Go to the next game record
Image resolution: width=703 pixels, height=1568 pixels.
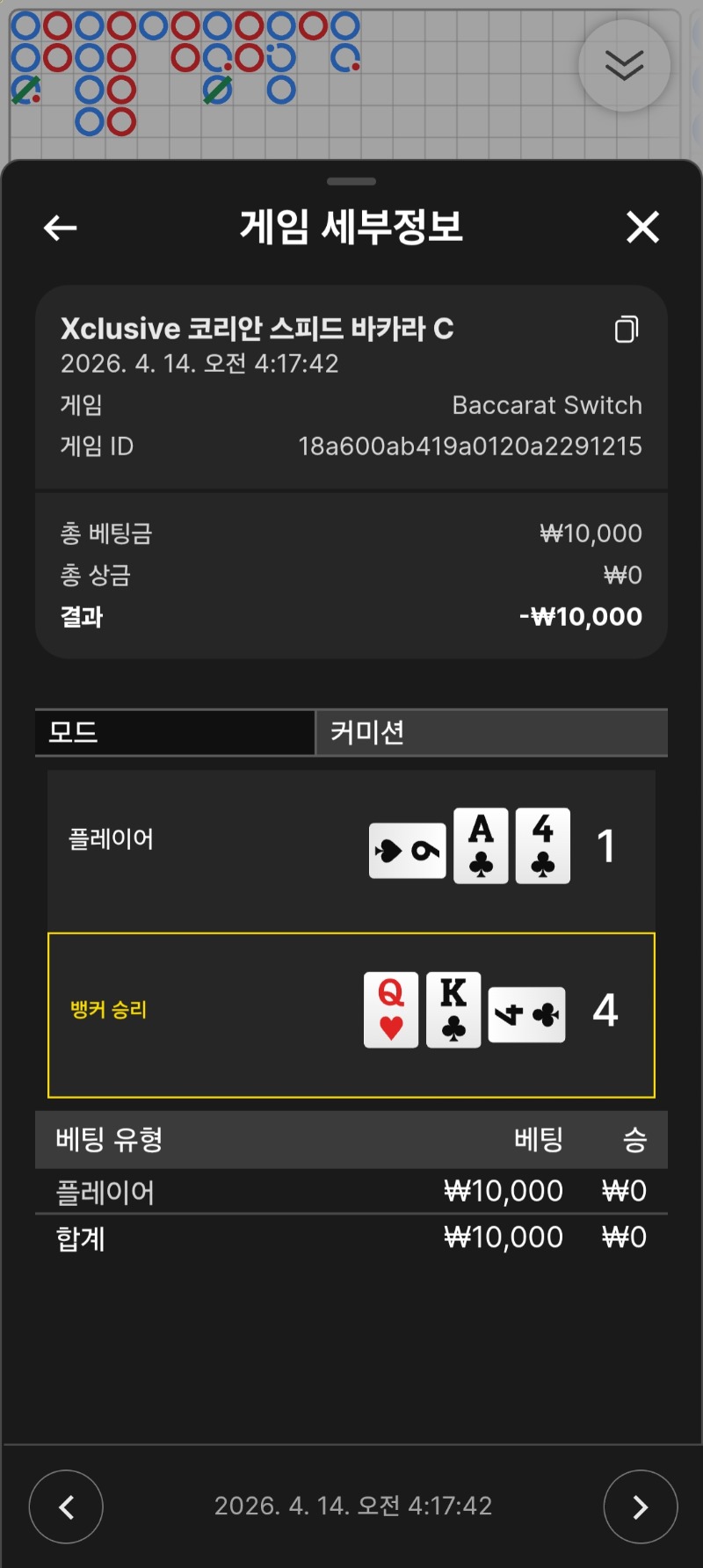tap(640, 1506)
